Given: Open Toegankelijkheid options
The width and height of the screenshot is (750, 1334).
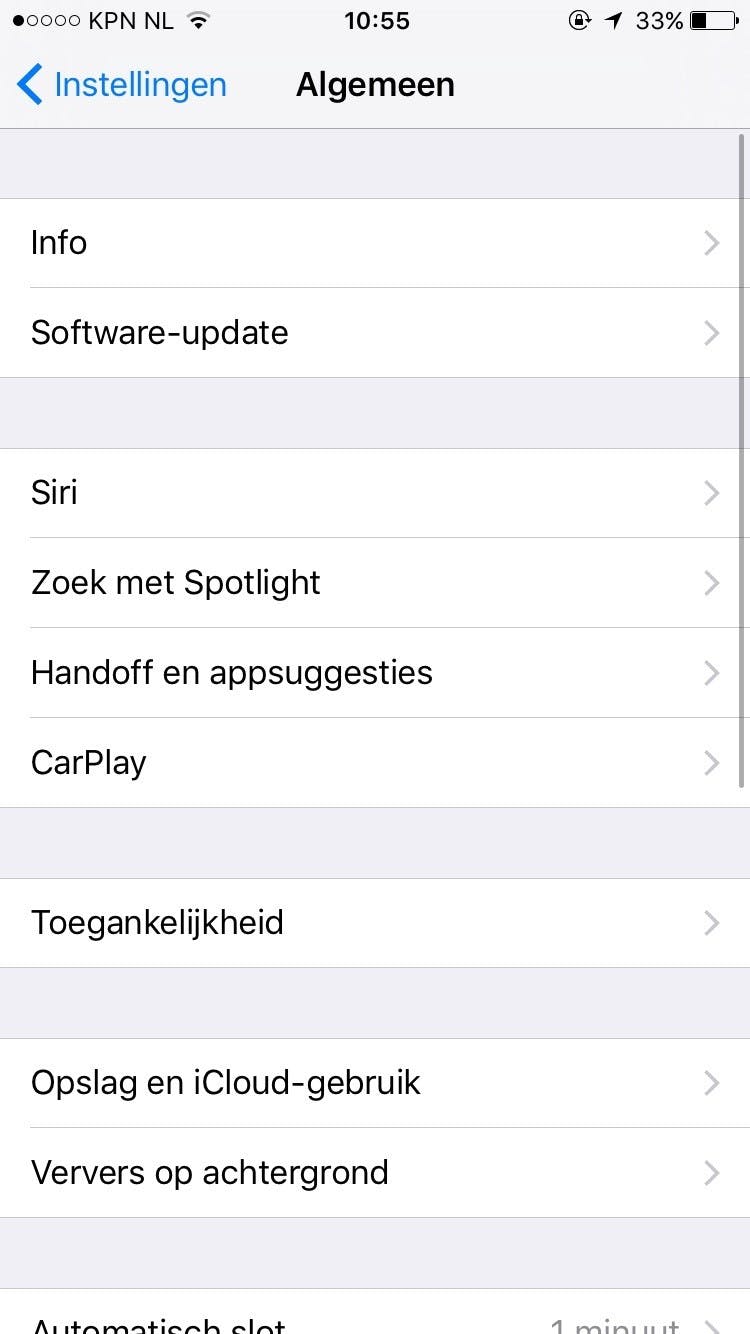Looking at the screenshot, I should [375, 923].
